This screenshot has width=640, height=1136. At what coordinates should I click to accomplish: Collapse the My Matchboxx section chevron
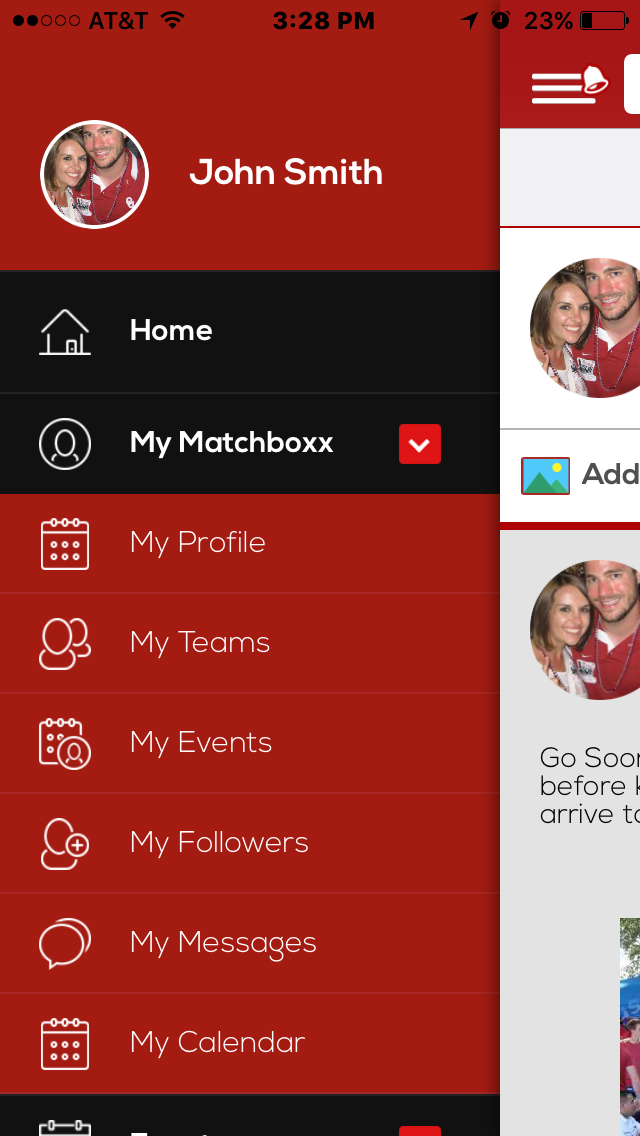[x=420, y=444]
